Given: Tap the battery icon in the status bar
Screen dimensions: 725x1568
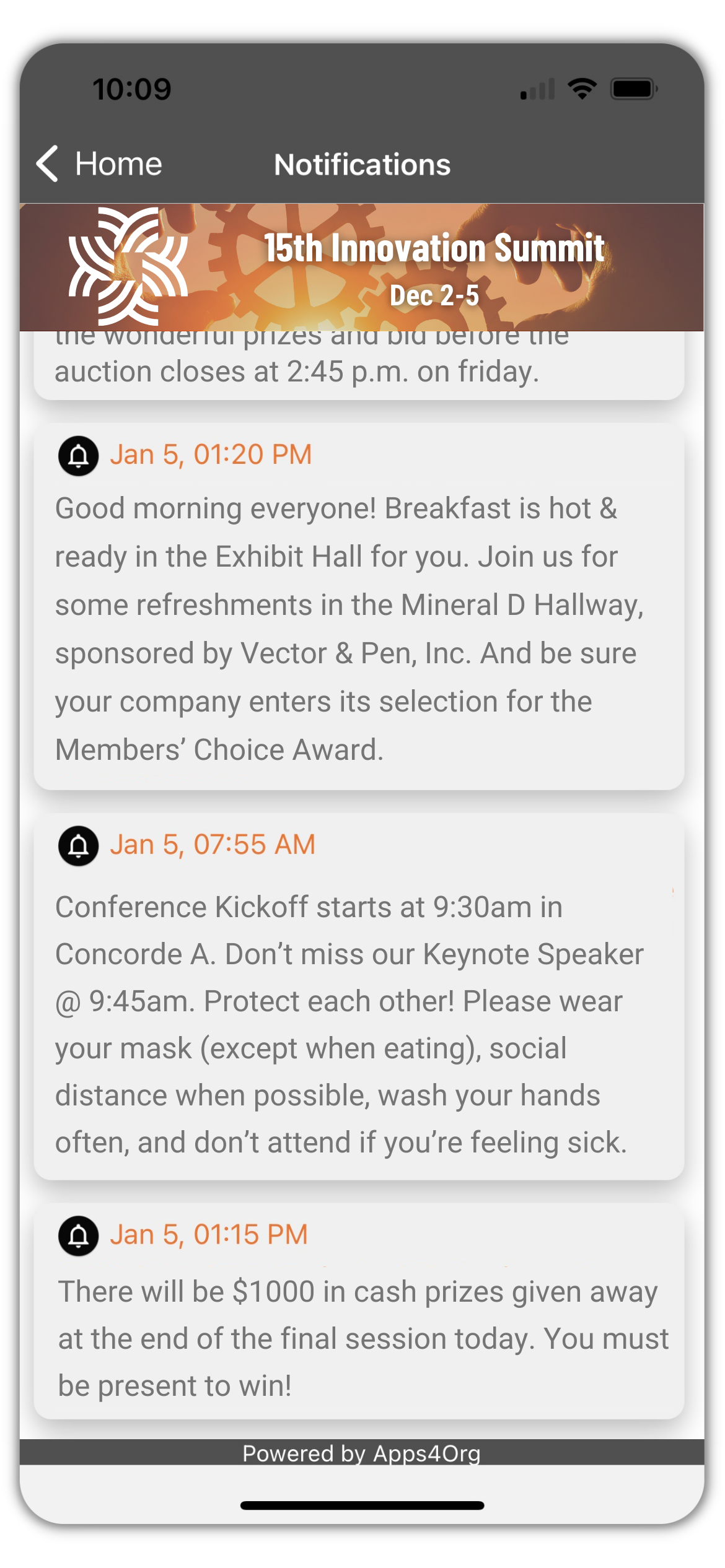Looking at the screenshot, I should pyautogui.click(x=633, y=89).
